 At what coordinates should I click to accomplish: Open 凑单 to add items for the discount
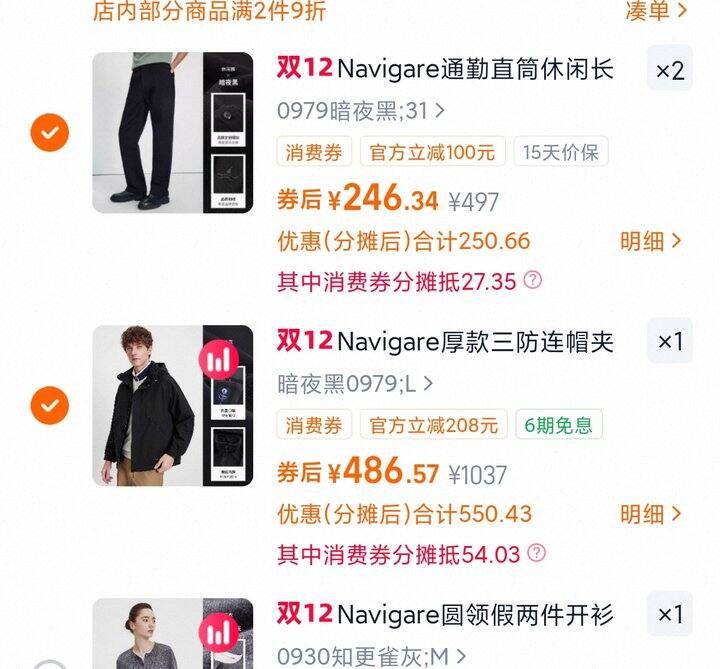click(656, 11)
